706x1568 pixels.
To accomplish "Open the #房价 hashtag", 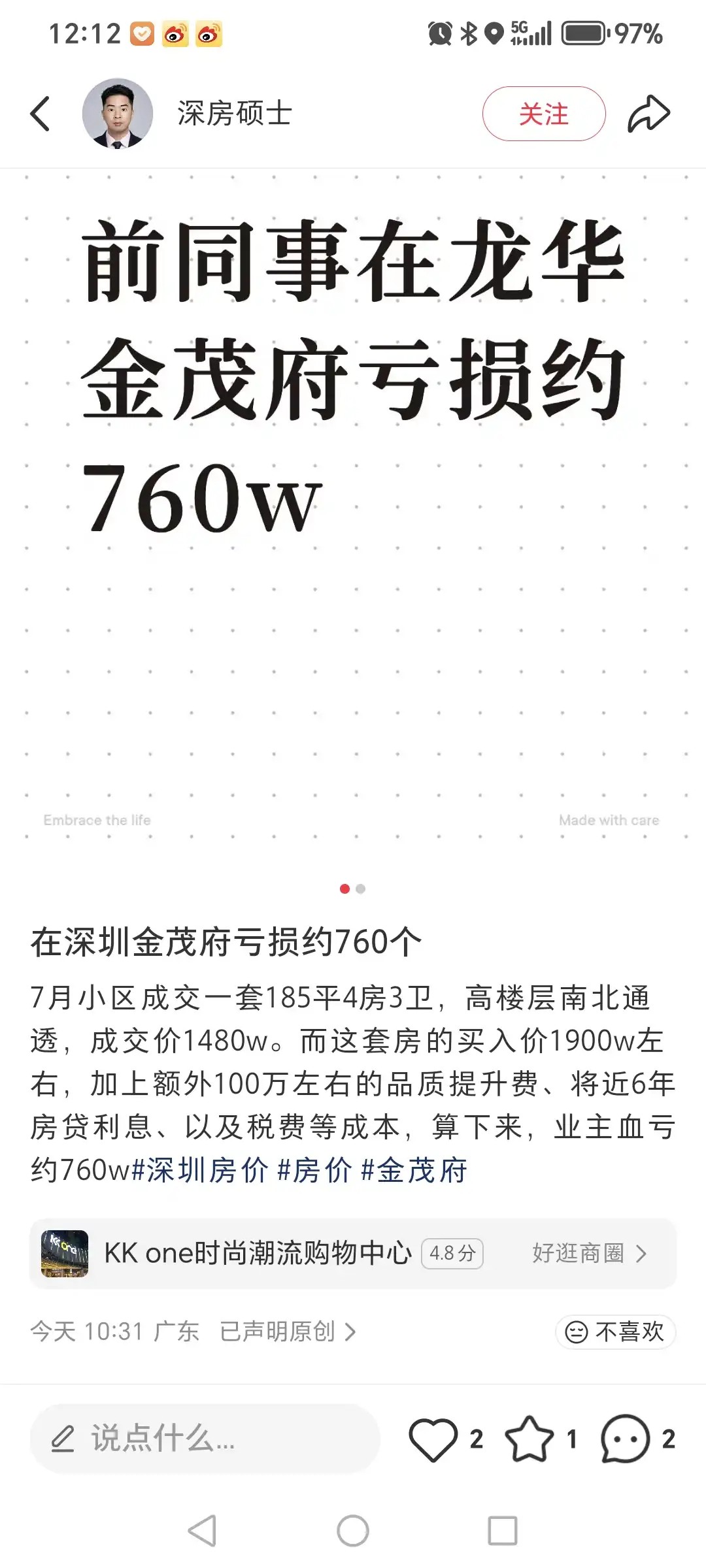I will pos(315,1170).
